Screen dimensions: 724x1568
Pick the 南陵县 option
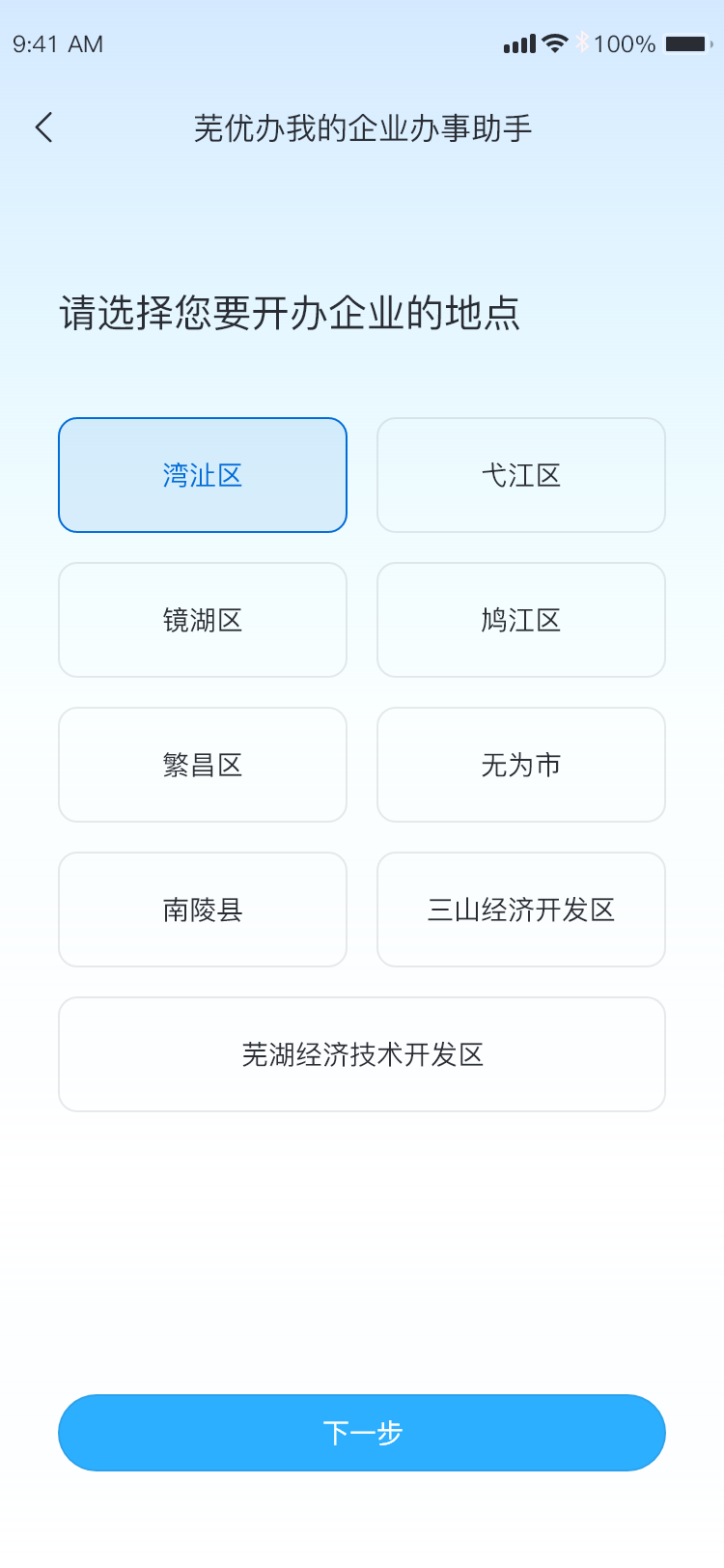[x=203, y=910]
